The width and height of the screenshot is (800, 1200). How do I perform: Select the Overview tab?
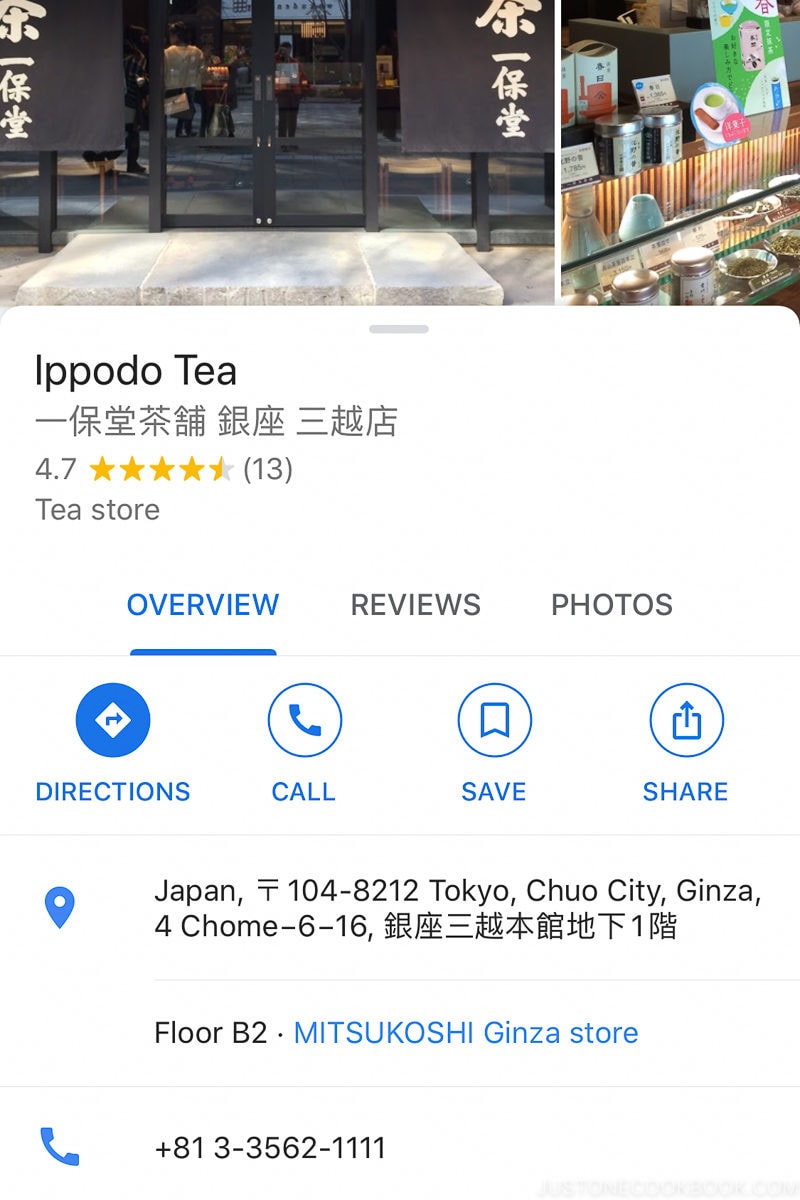point(203,605)
